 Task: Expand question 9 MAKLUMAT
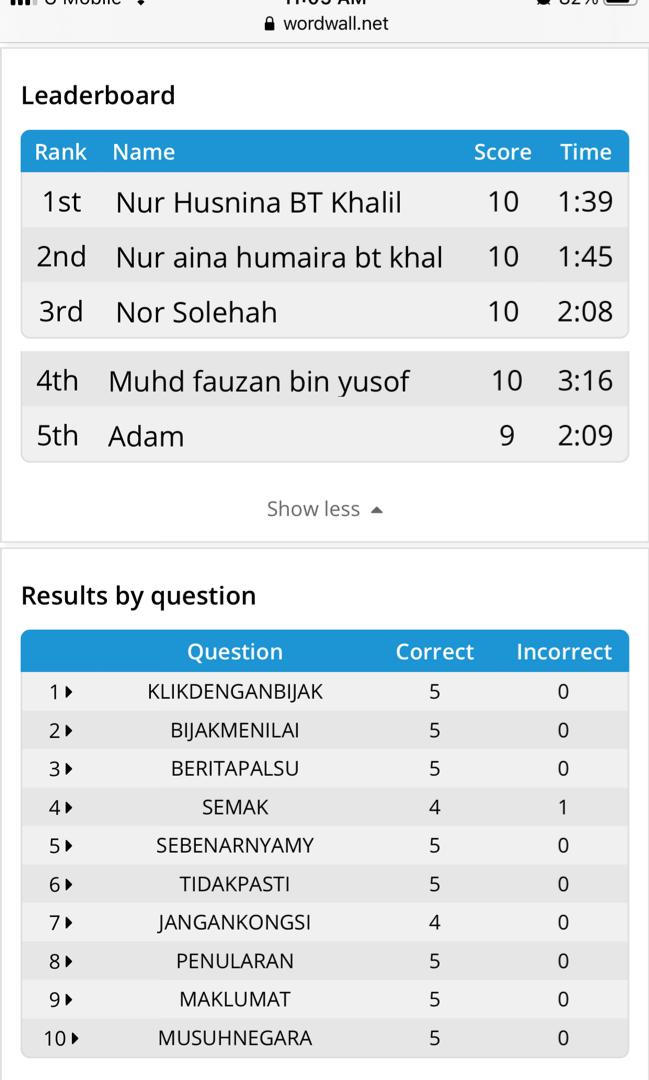pyautogui.click(x=62, y=1000)
